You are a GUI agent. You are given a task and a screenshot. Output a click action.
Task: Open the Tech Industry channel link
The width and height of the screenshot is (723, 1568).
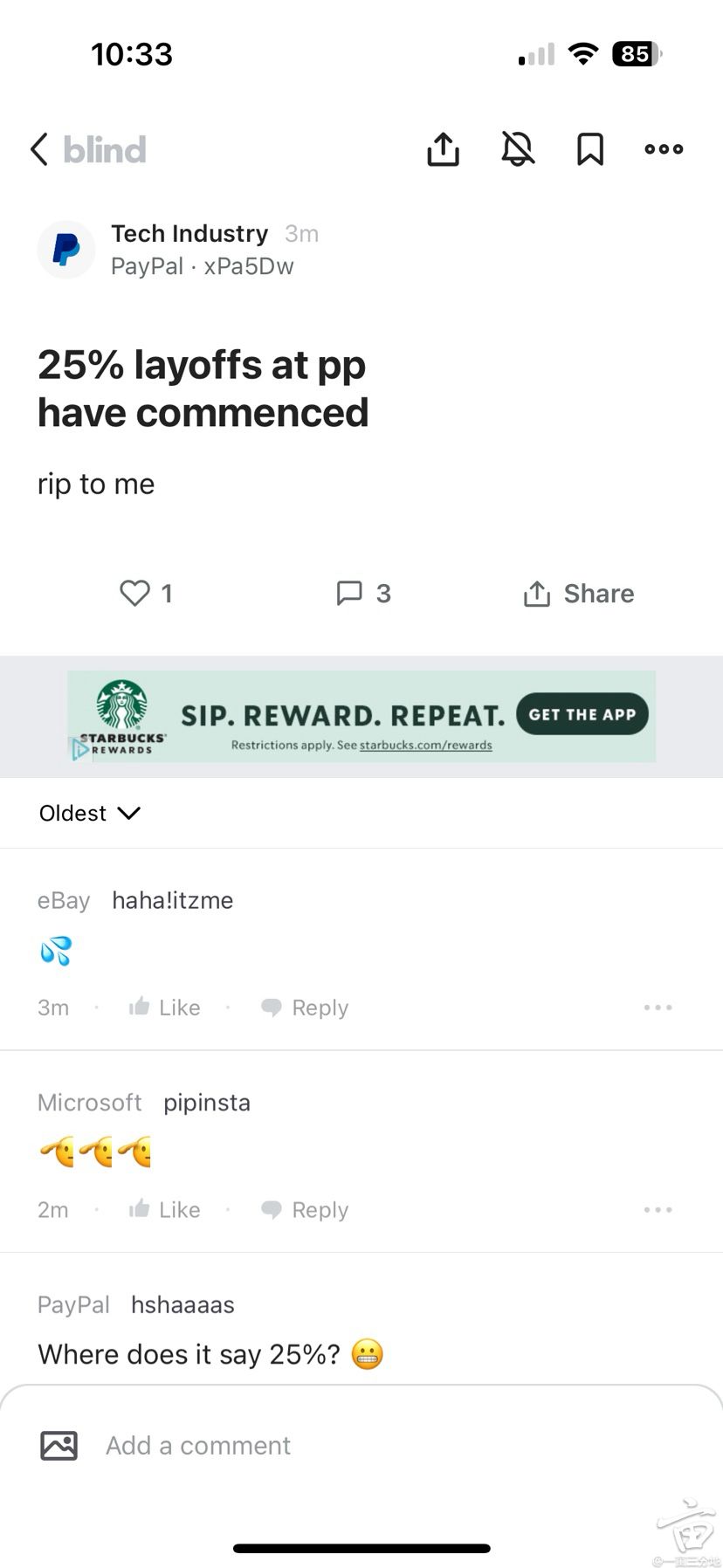[x=189, y=233]
